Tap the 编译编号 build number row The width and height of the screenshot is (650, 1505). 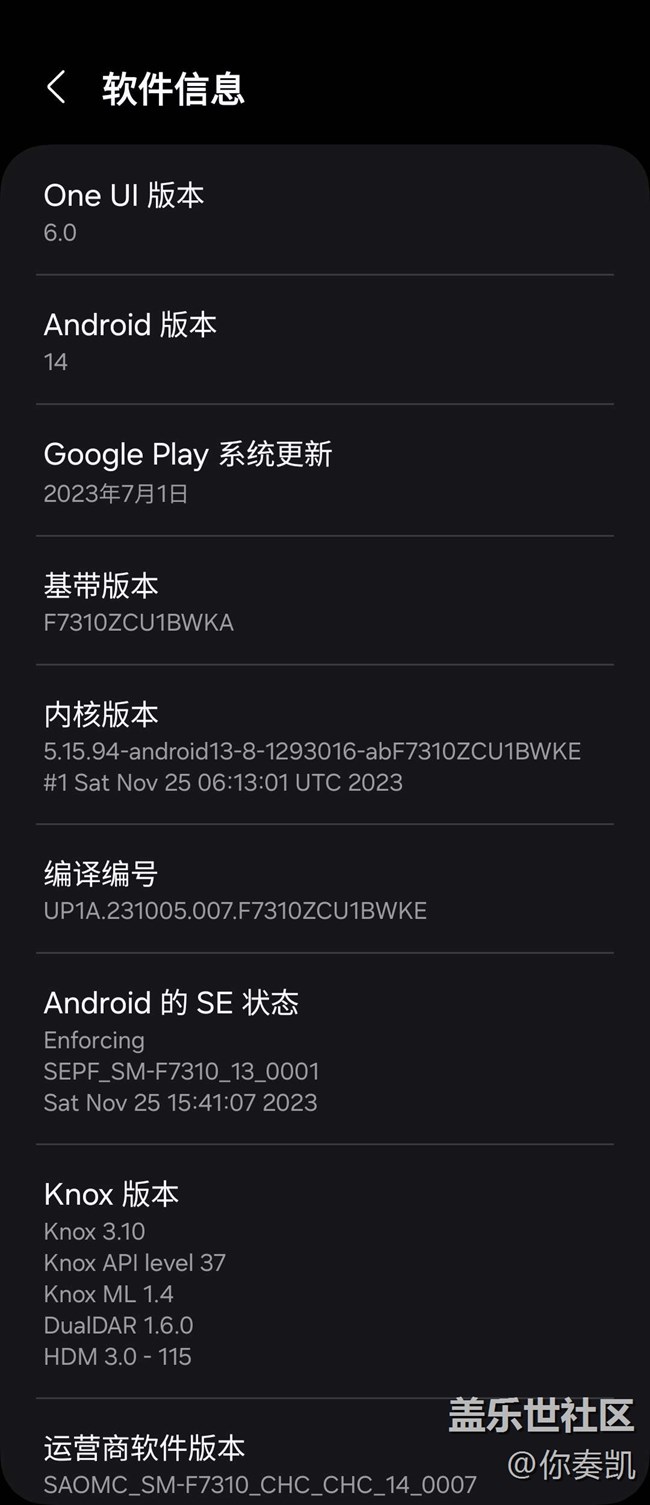tap(324, 890)
